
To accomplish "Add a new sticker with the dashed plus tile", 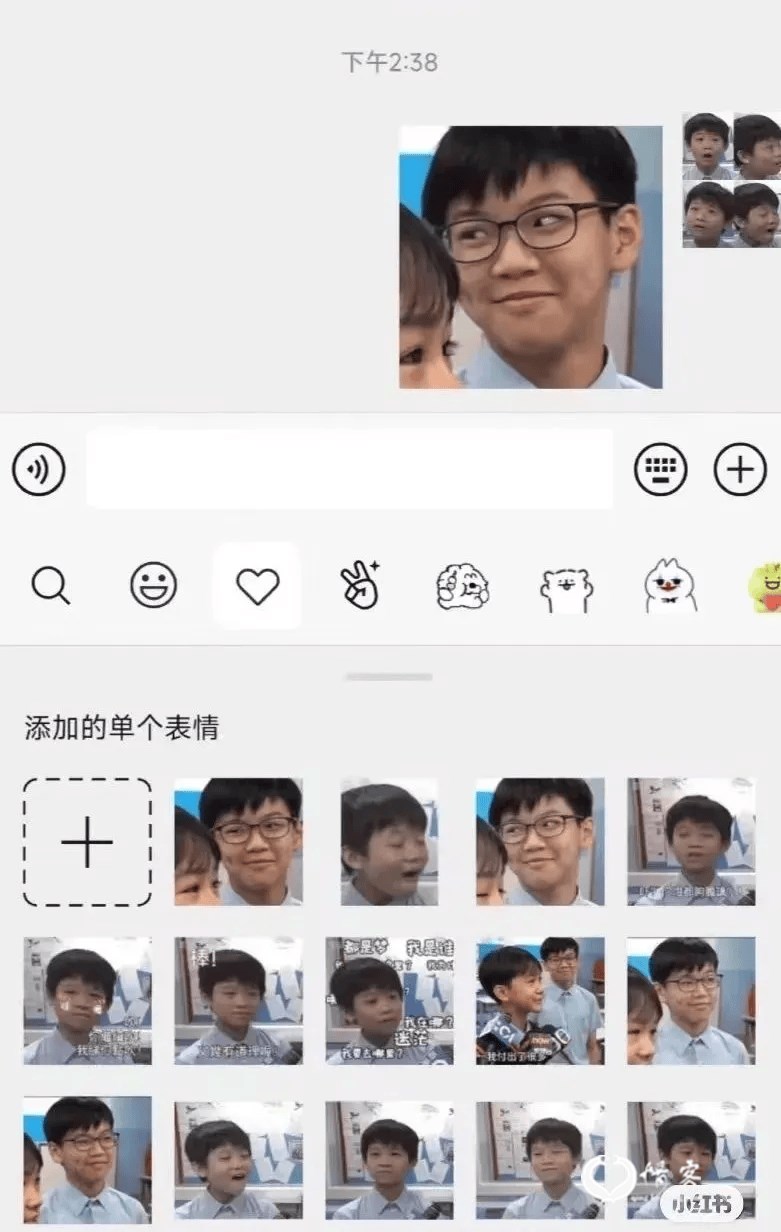I will tap(88, 843).
